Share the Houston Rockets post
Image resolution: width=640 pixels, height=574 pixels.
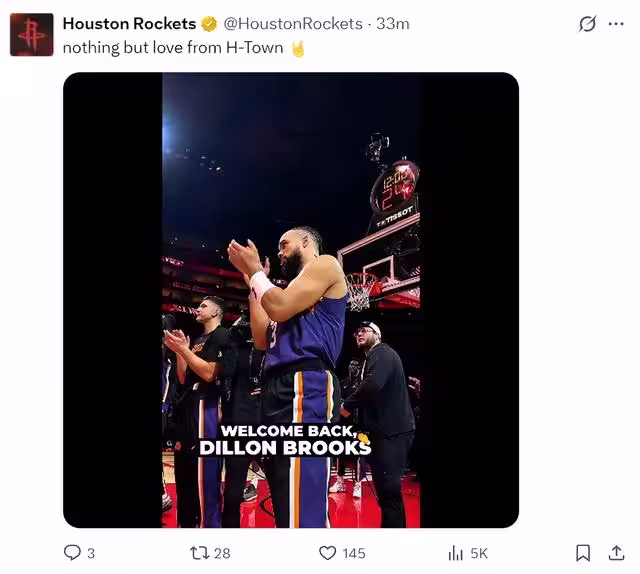tap(617, 552)
